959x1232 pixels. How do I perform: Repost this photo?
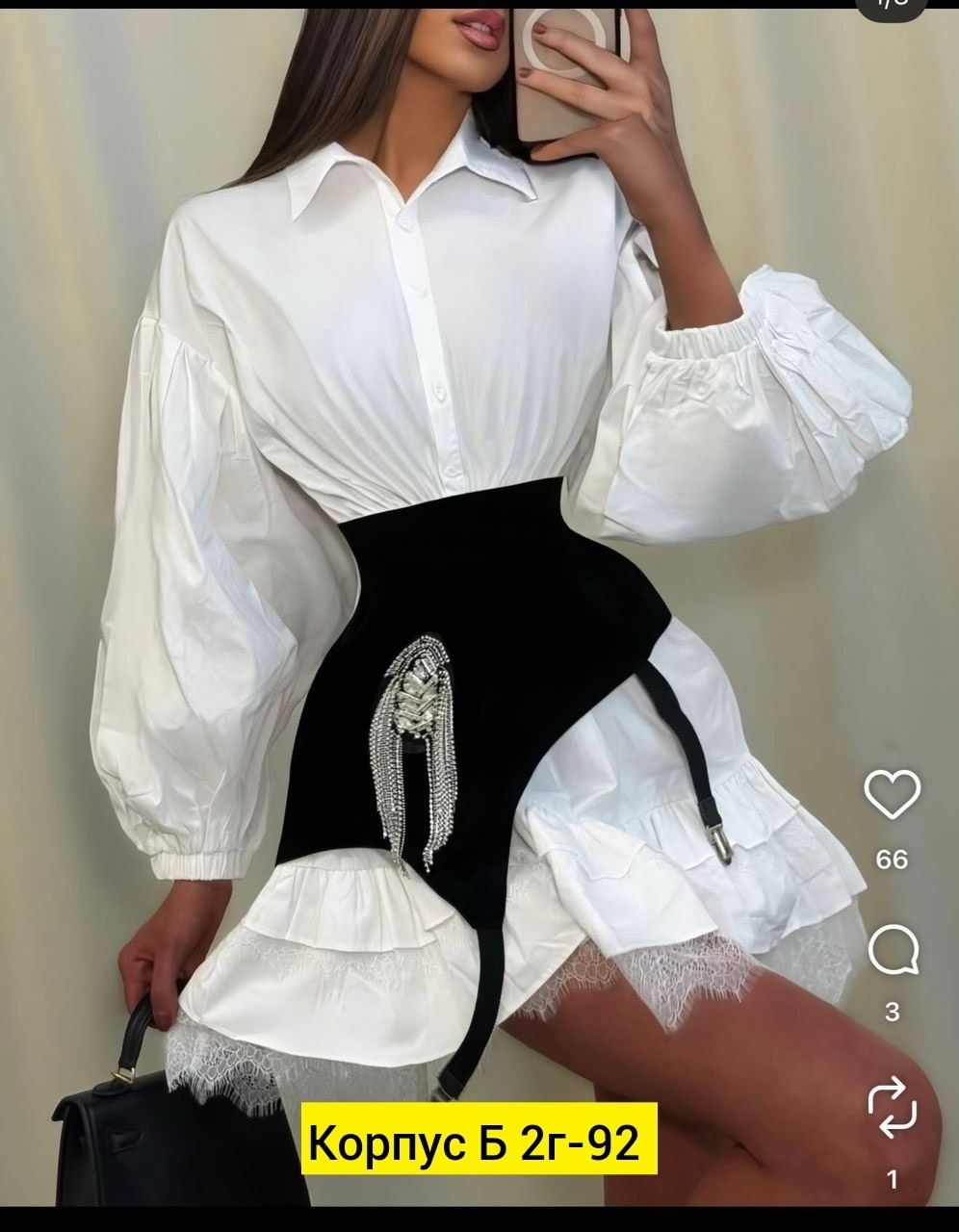(892, 1107)
